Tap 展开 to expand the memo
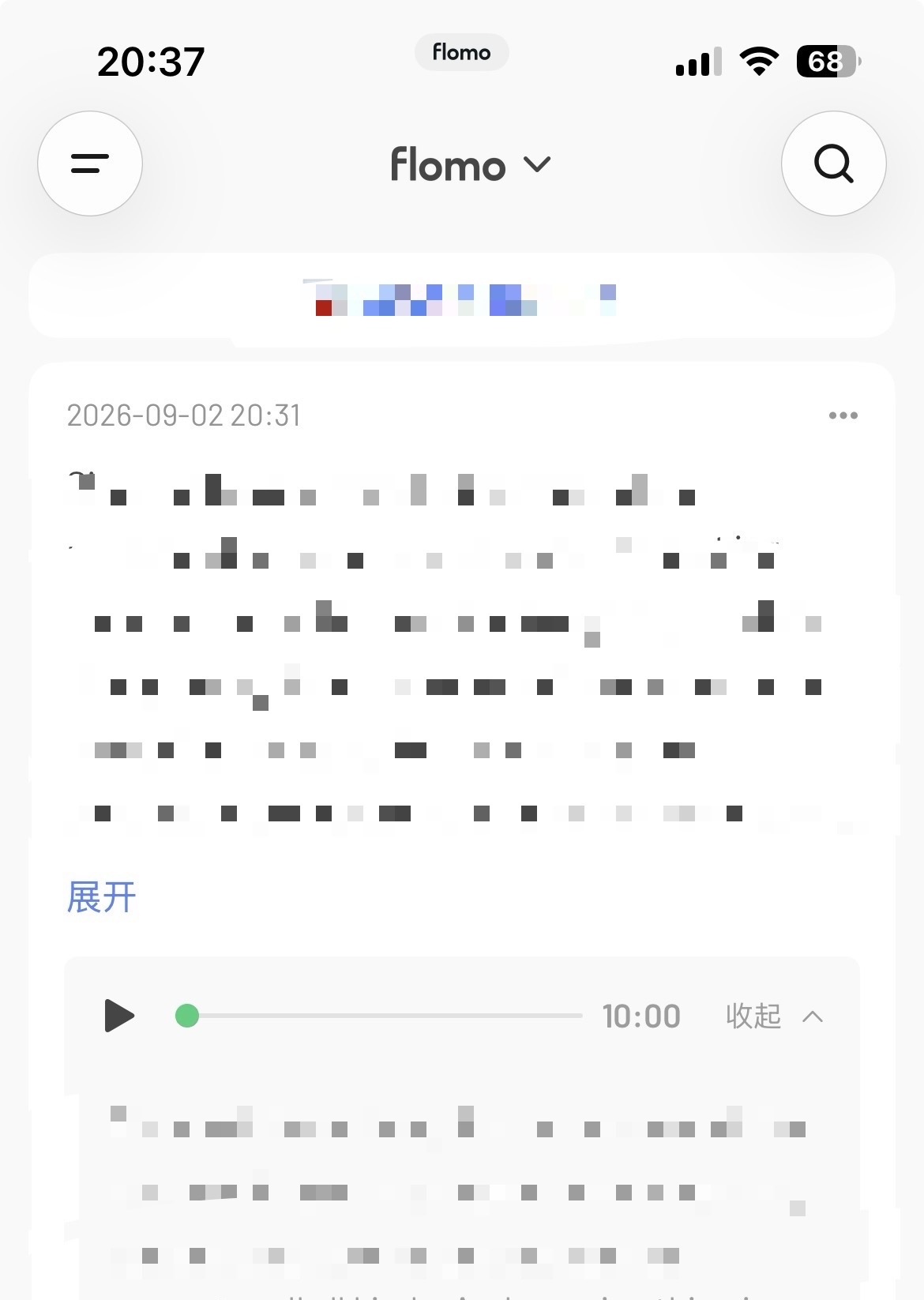 pos(101,897)
